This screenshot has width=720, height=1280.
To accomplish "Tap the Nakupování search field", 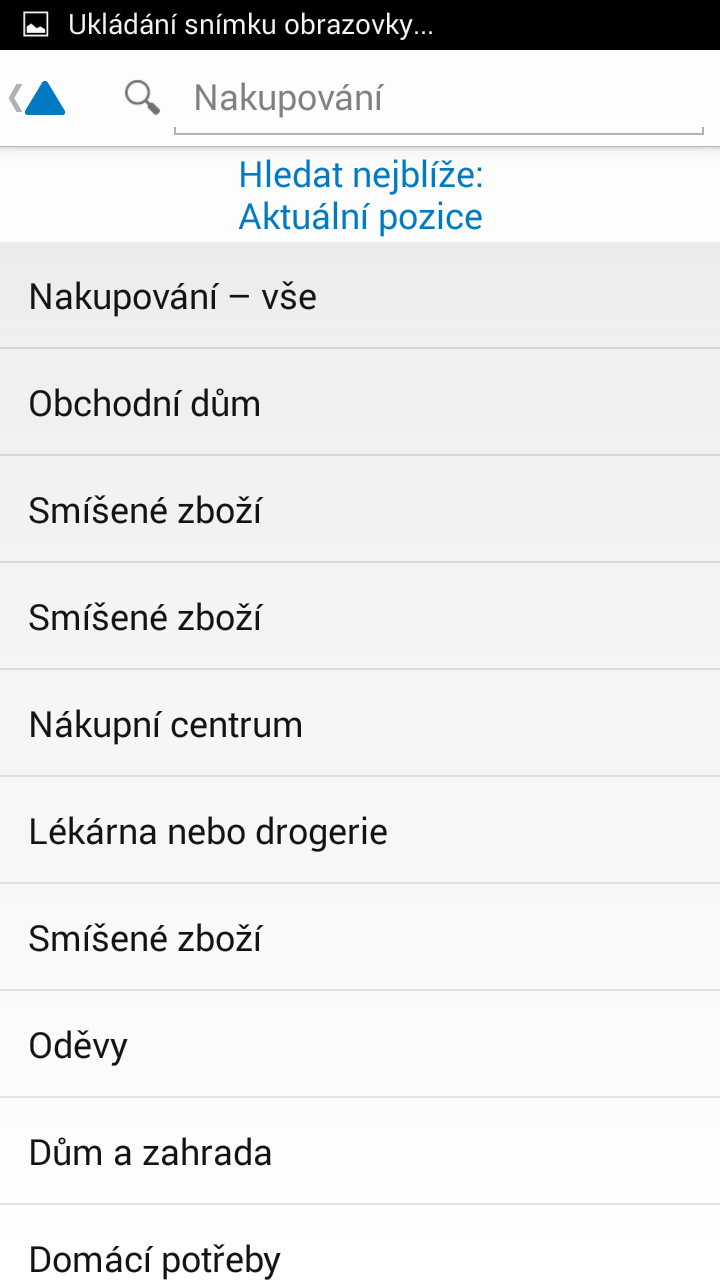I will 439,99.
